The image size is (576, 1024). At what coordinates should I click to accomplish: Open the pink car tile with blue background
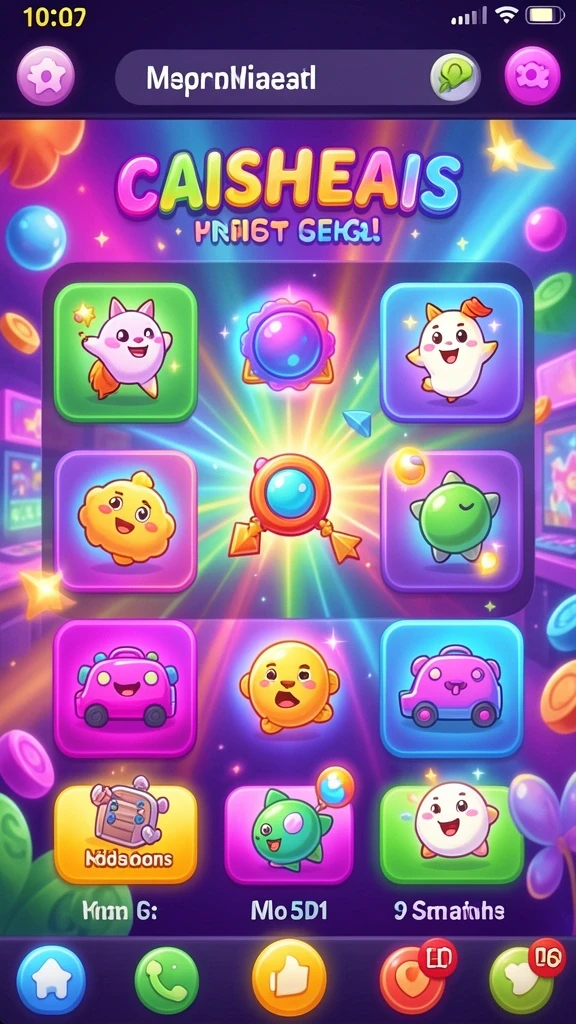(451, 688)
